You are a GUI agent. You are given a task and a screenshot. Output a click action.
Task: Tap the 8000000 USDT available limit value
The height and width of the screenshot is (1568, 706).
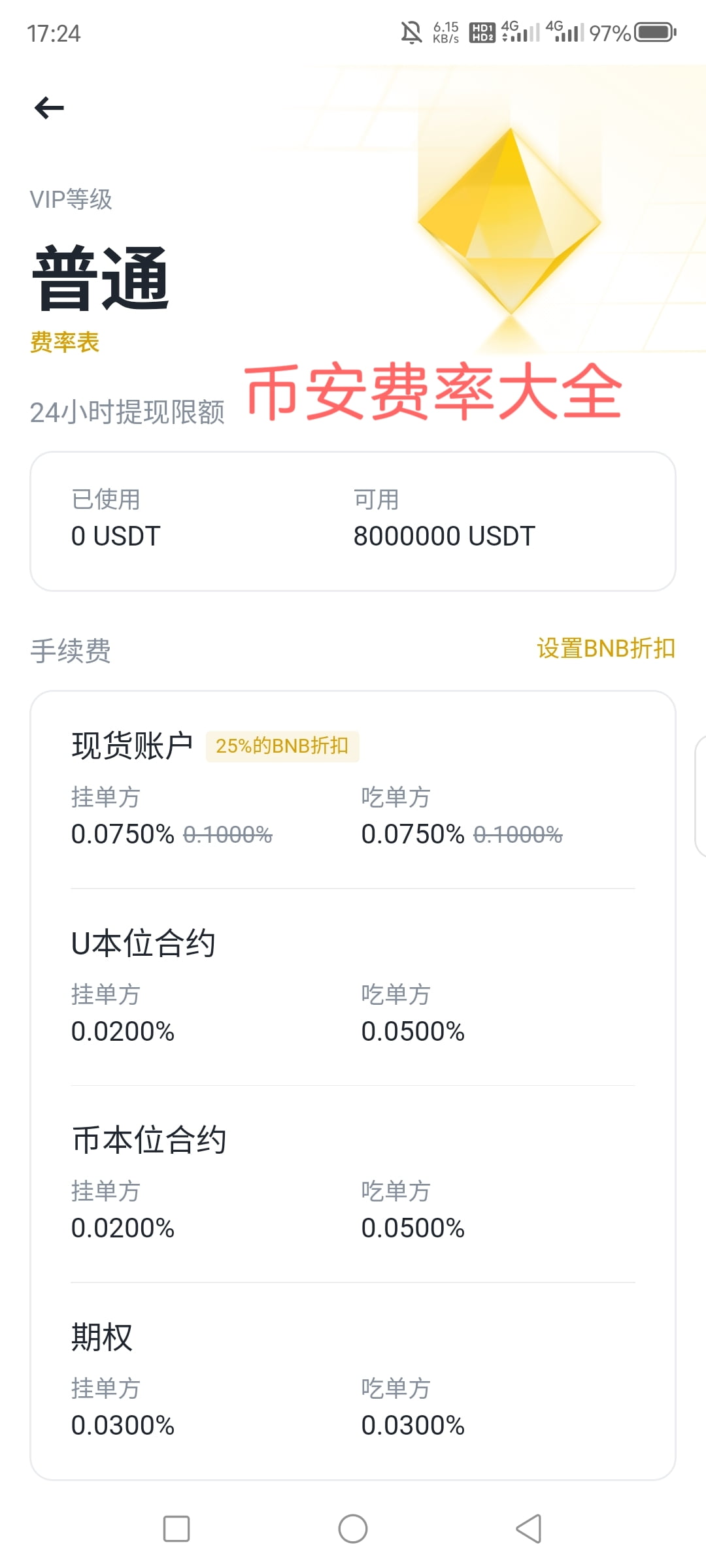pos(443,535)
